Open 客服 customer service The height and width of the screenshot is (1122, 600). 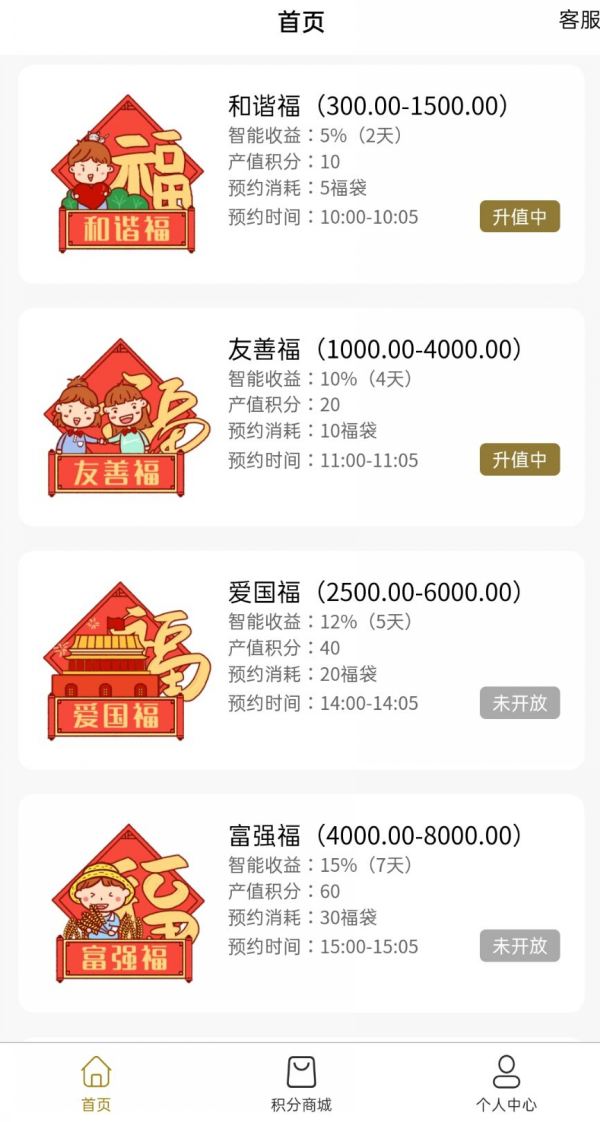pos(578,20)
